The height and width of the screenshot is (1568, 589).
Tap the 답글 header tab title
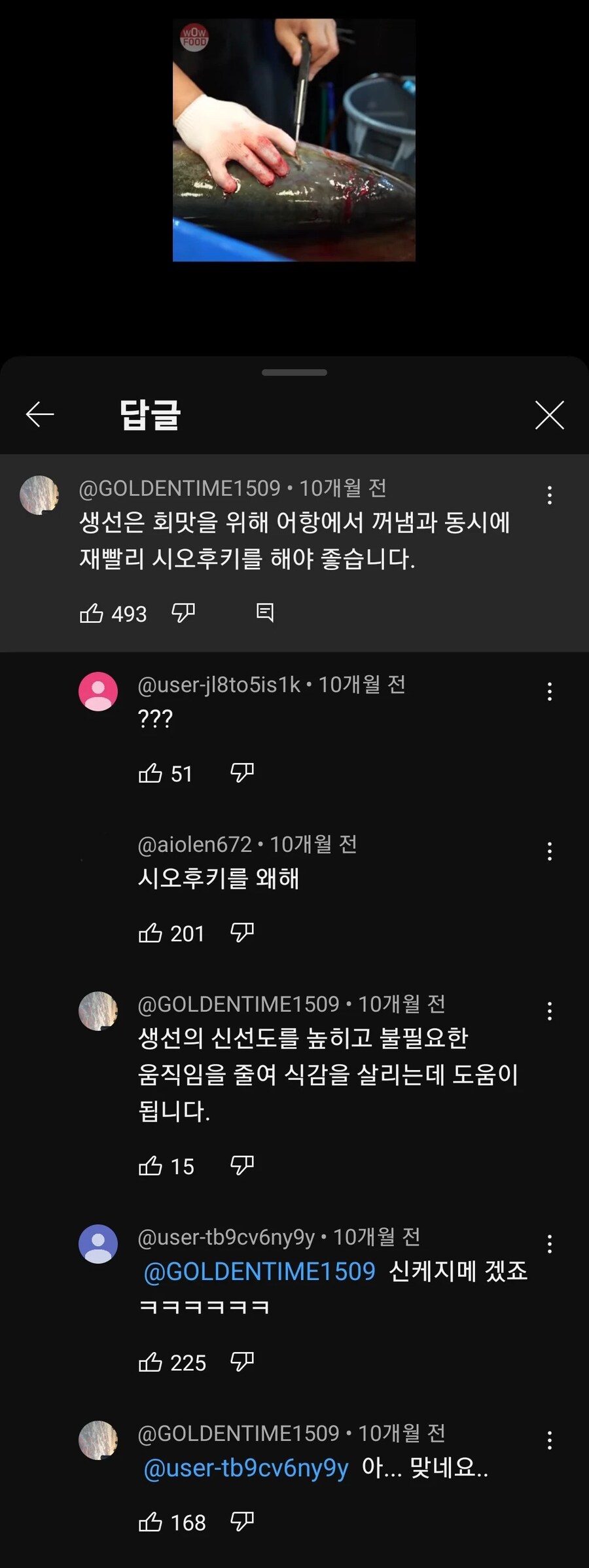point(150,414)
